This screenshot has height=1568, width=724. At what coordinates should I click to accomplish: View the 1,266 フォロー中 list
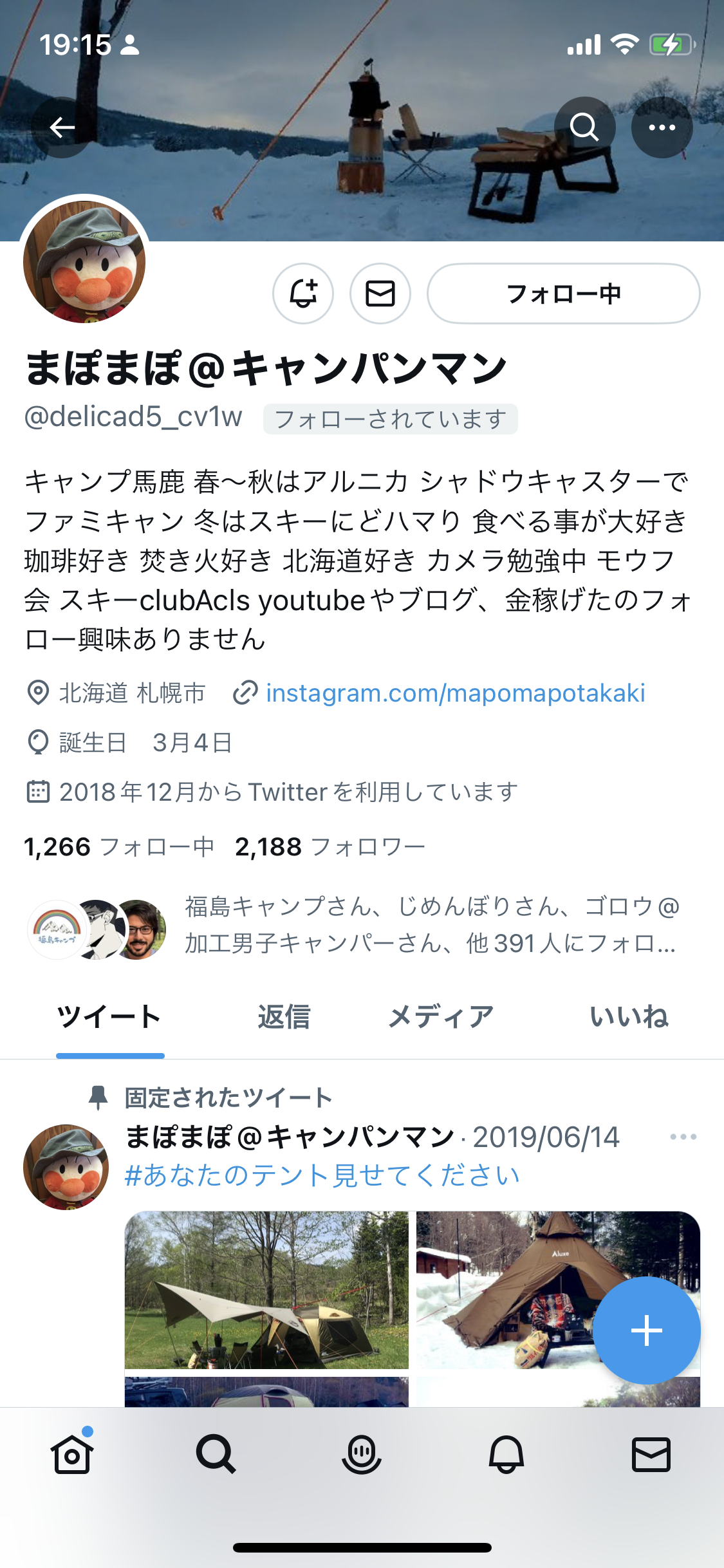click(x=119, y=847)
